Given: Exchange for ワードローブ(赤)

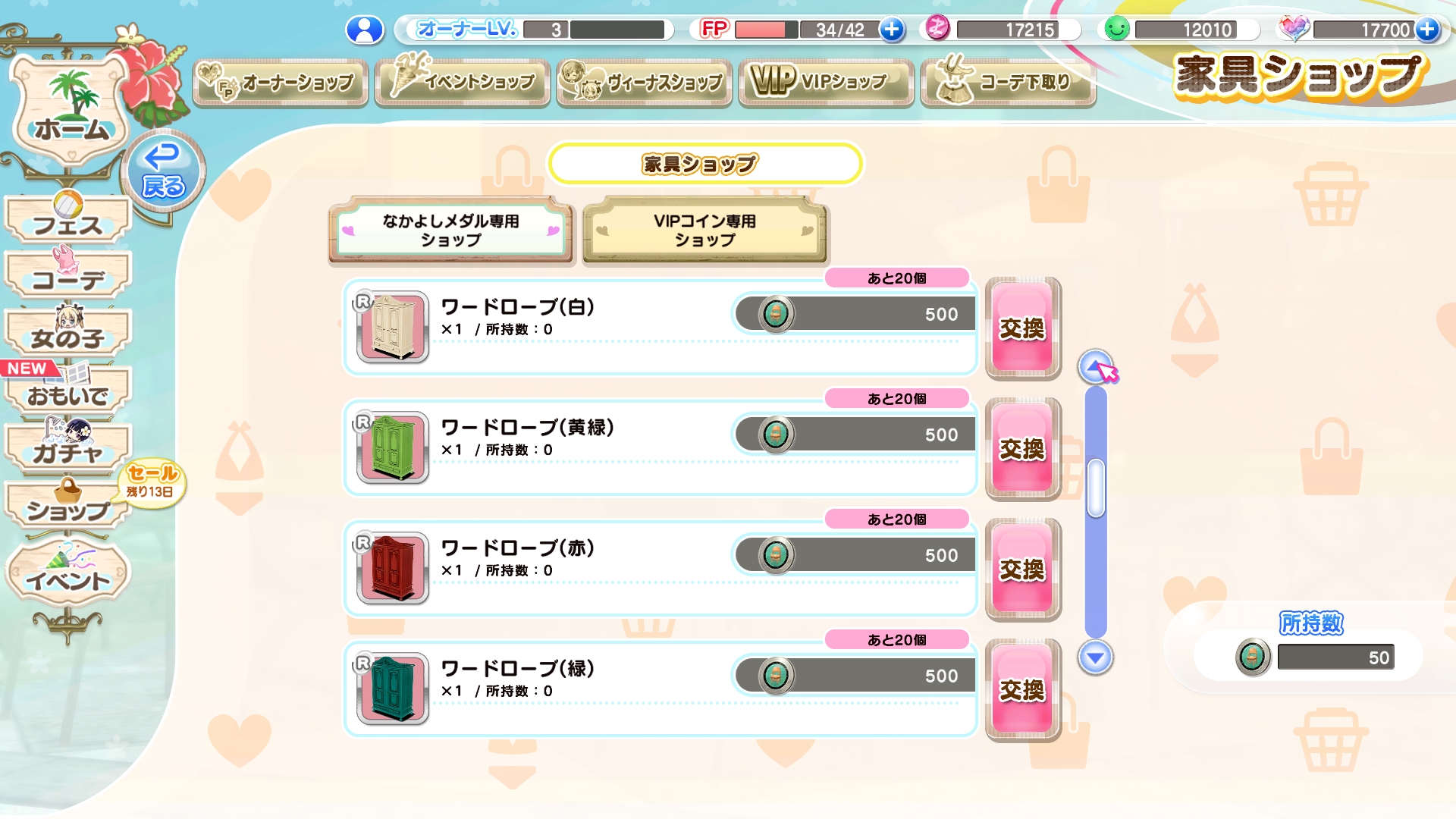Looking at the screenshot, I should point(1022,570).
